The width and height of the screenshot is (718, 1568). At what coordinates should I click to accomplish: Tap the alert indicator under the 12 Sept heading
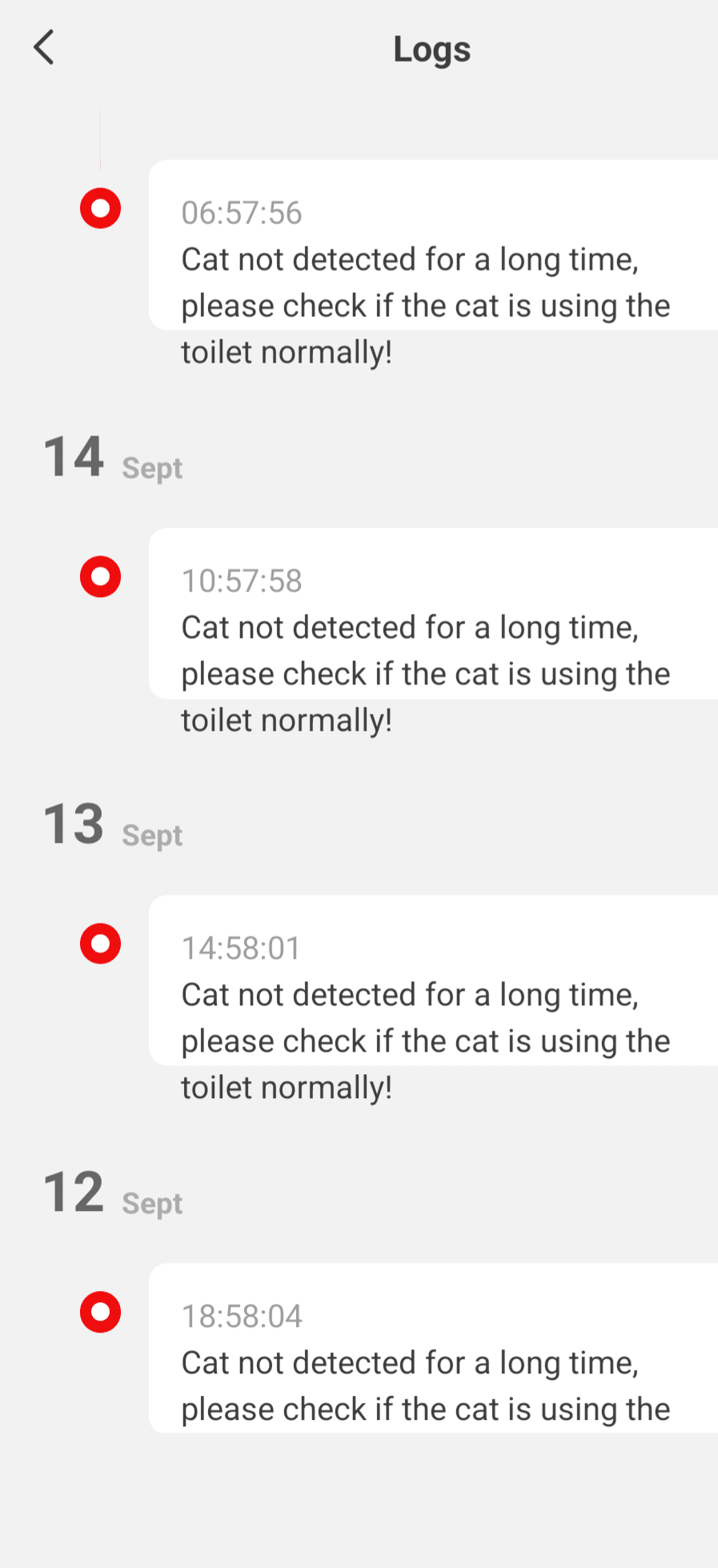pyautogui.click(x=99, y=1311)
